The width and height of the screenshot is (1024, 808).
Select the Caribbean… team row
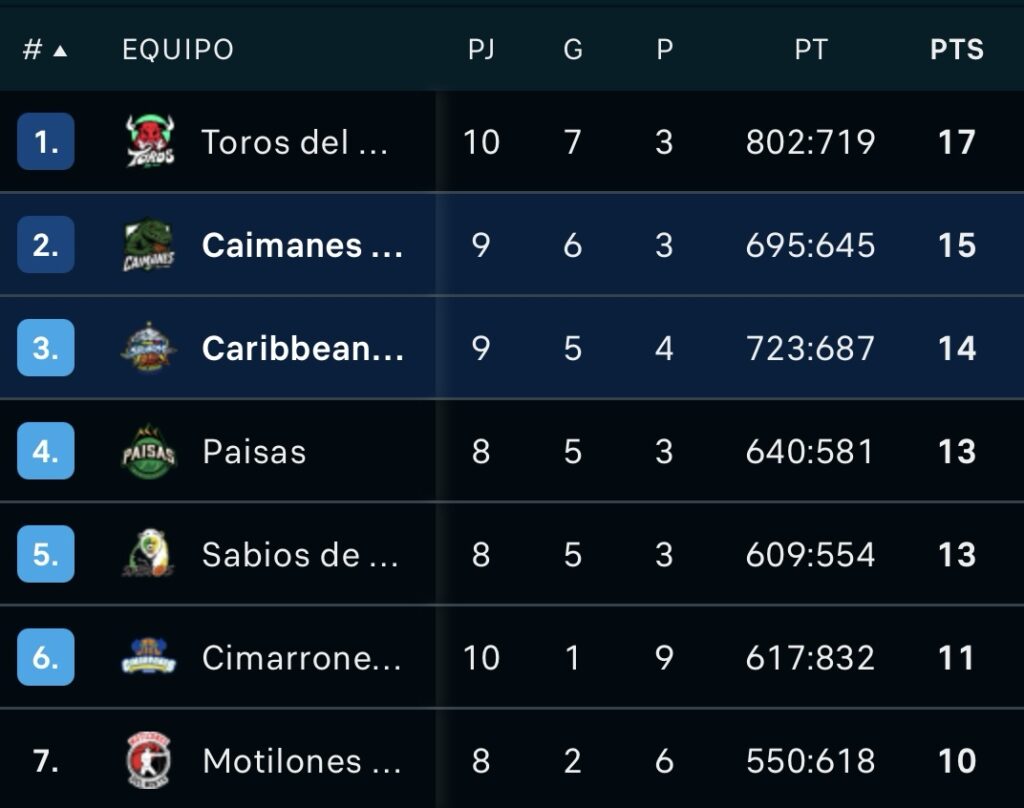click(302, 348)
